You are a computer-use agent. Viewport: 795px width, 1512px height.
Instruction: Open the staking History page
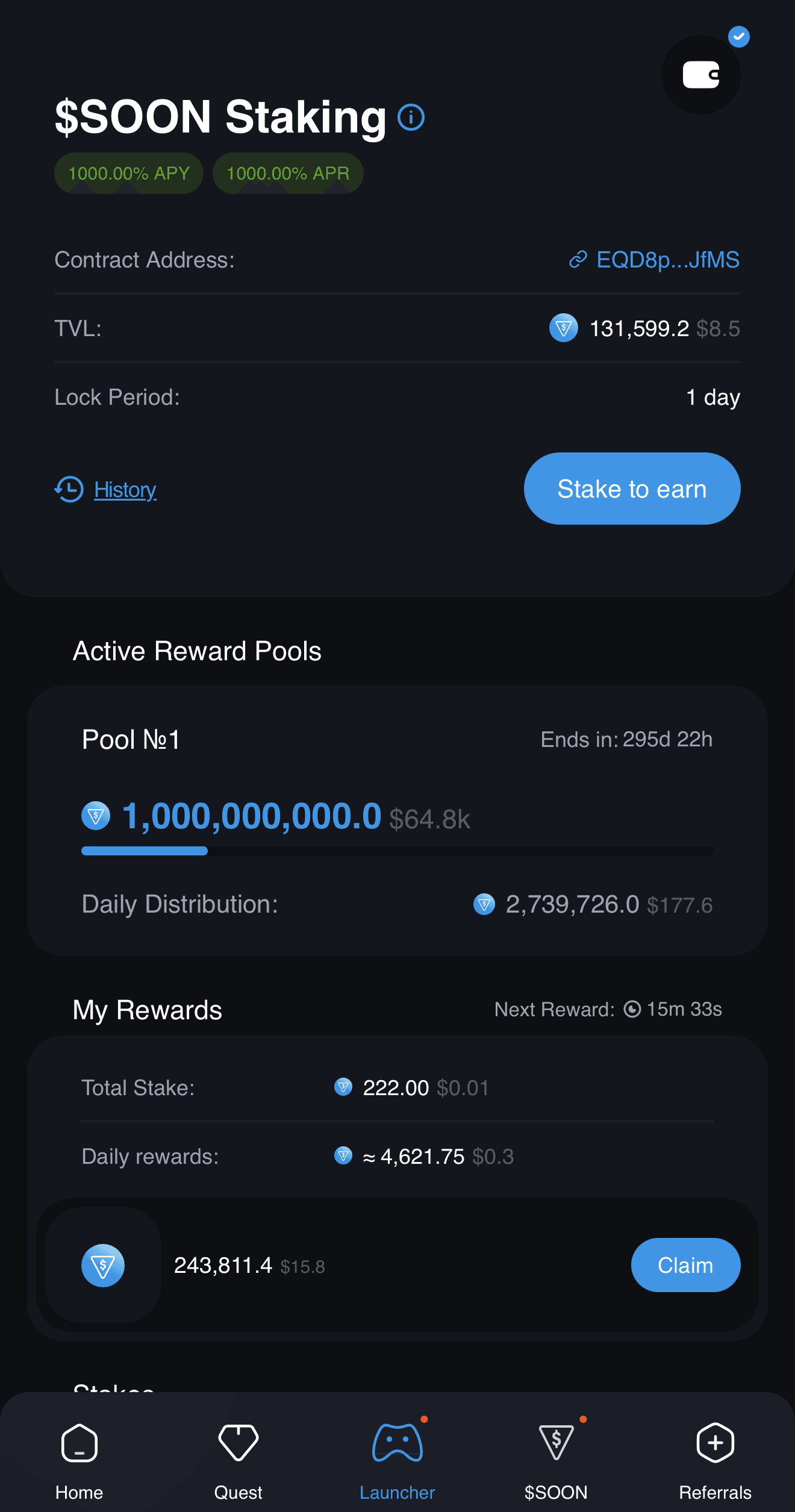pyautogui.click(x=124, y=489)
